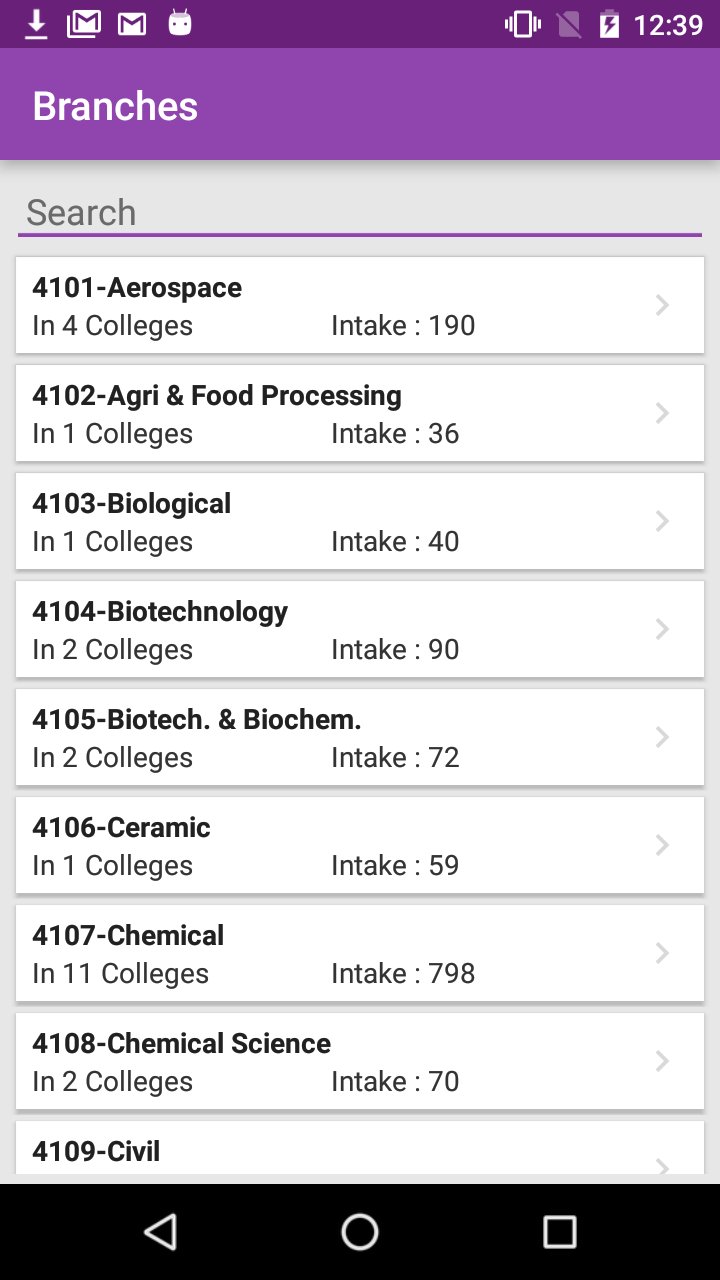
Task: Select 4102-Agri & Food Processing
Action: pos(360,413)
